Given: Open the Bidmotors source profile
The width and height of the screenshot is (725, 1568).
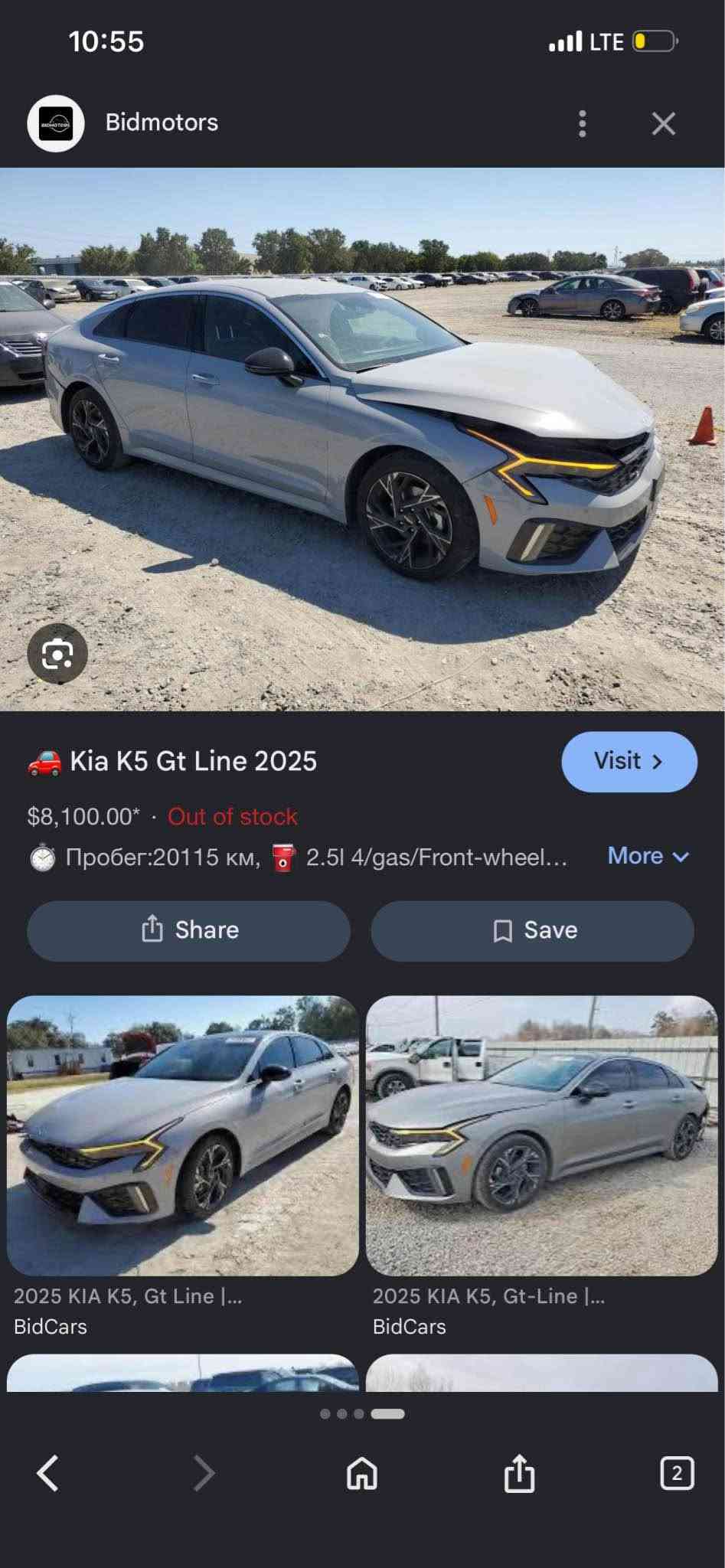Looking at the screenshot, I should tap(123, 123).
